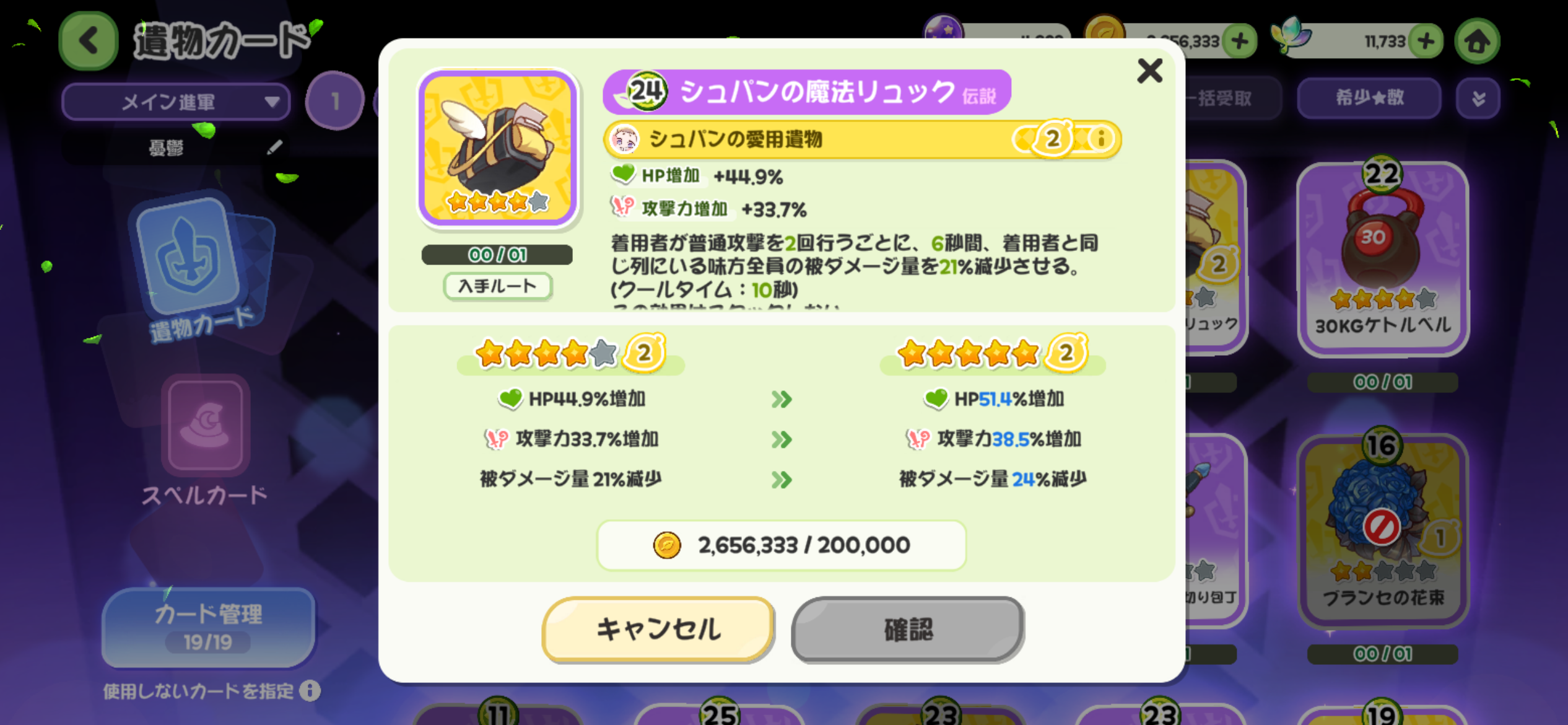Viewport: 1568px width, 725px height.
Task: Open the 入手ルート acquisition info
Action: tap(497, 286)
